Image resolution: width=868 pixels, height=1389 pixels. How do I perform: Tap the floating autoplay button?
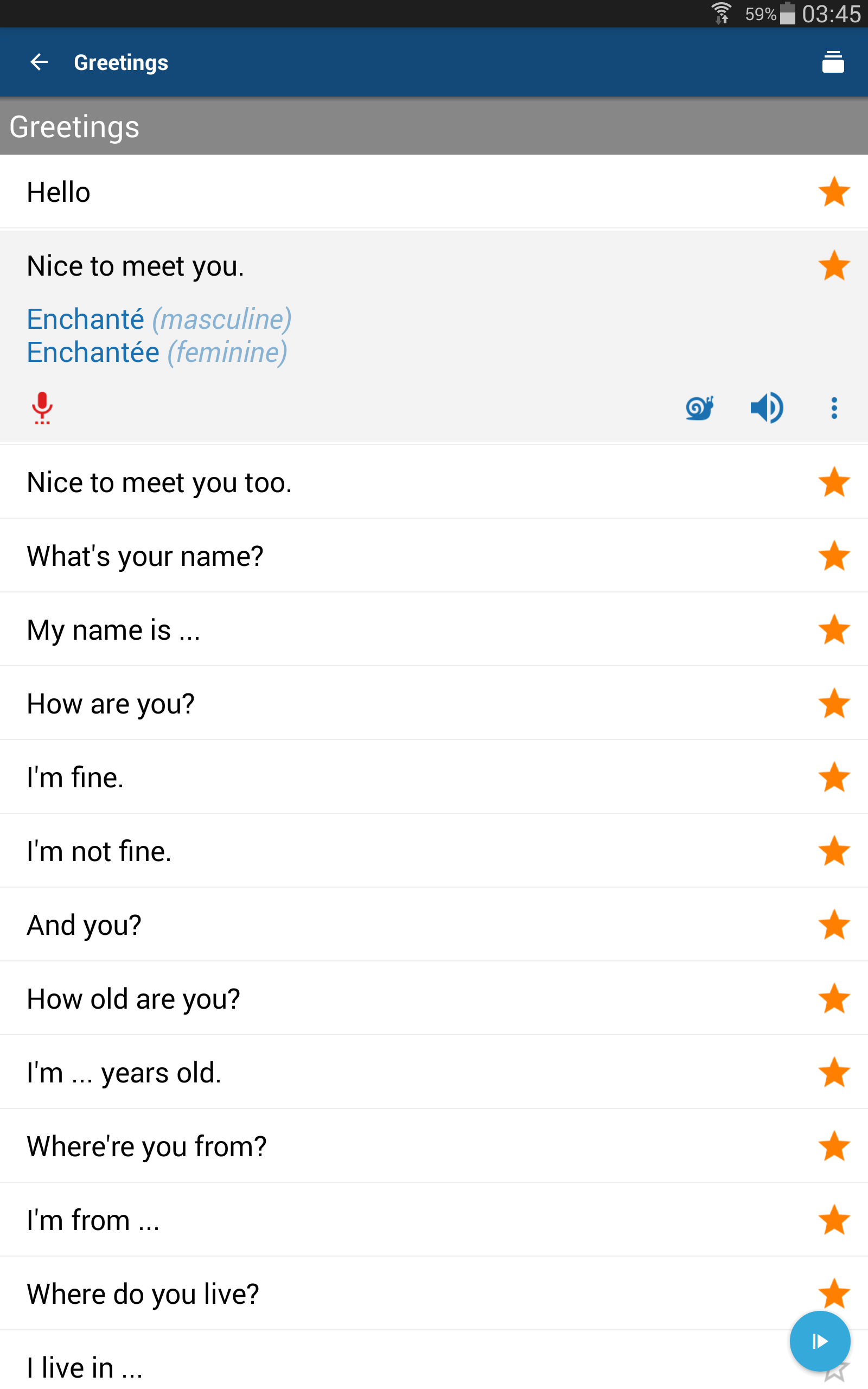(x=819, y=1341)
